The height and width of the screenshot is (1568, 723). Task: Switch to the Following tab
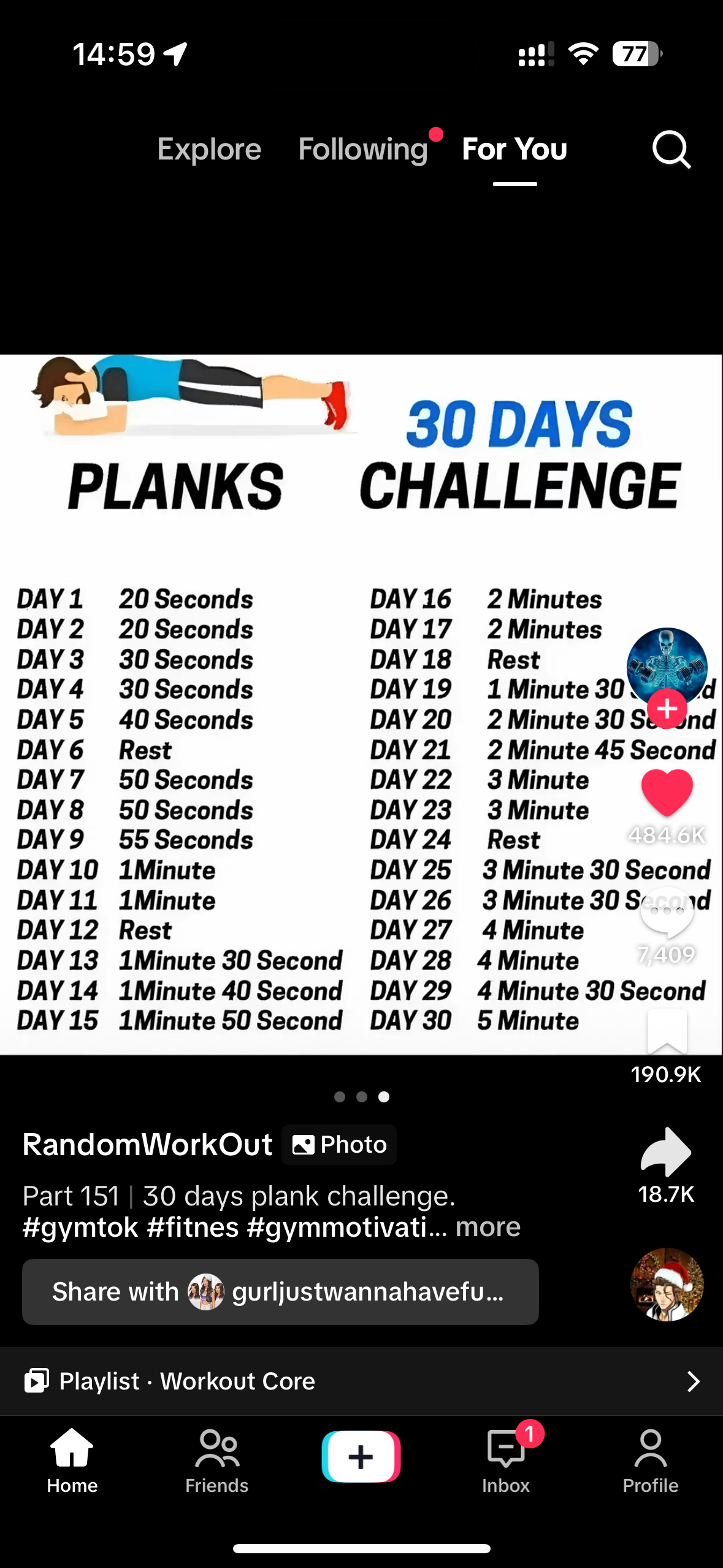(x=362, y=149)
